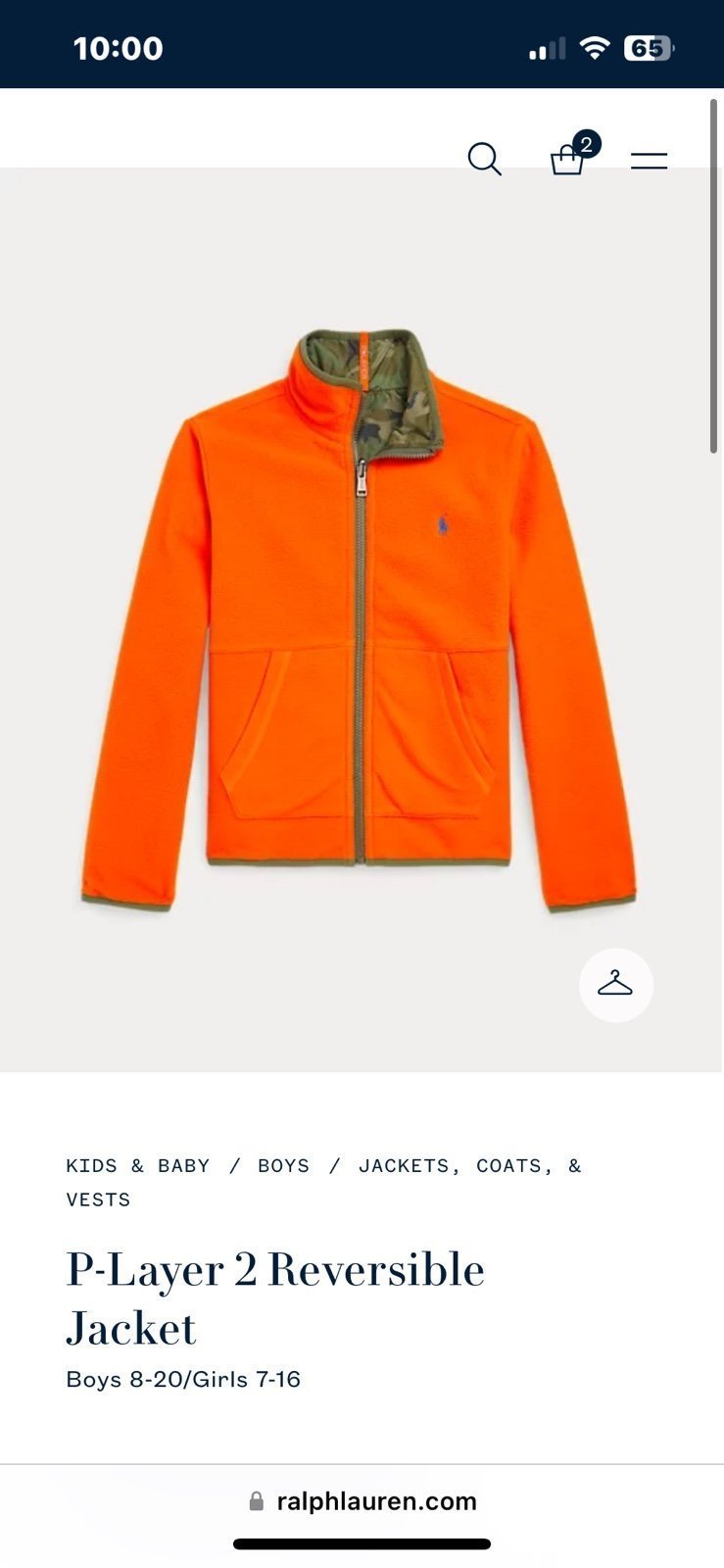
Task: Open the orange jacket product image
Action: (359, 619)
